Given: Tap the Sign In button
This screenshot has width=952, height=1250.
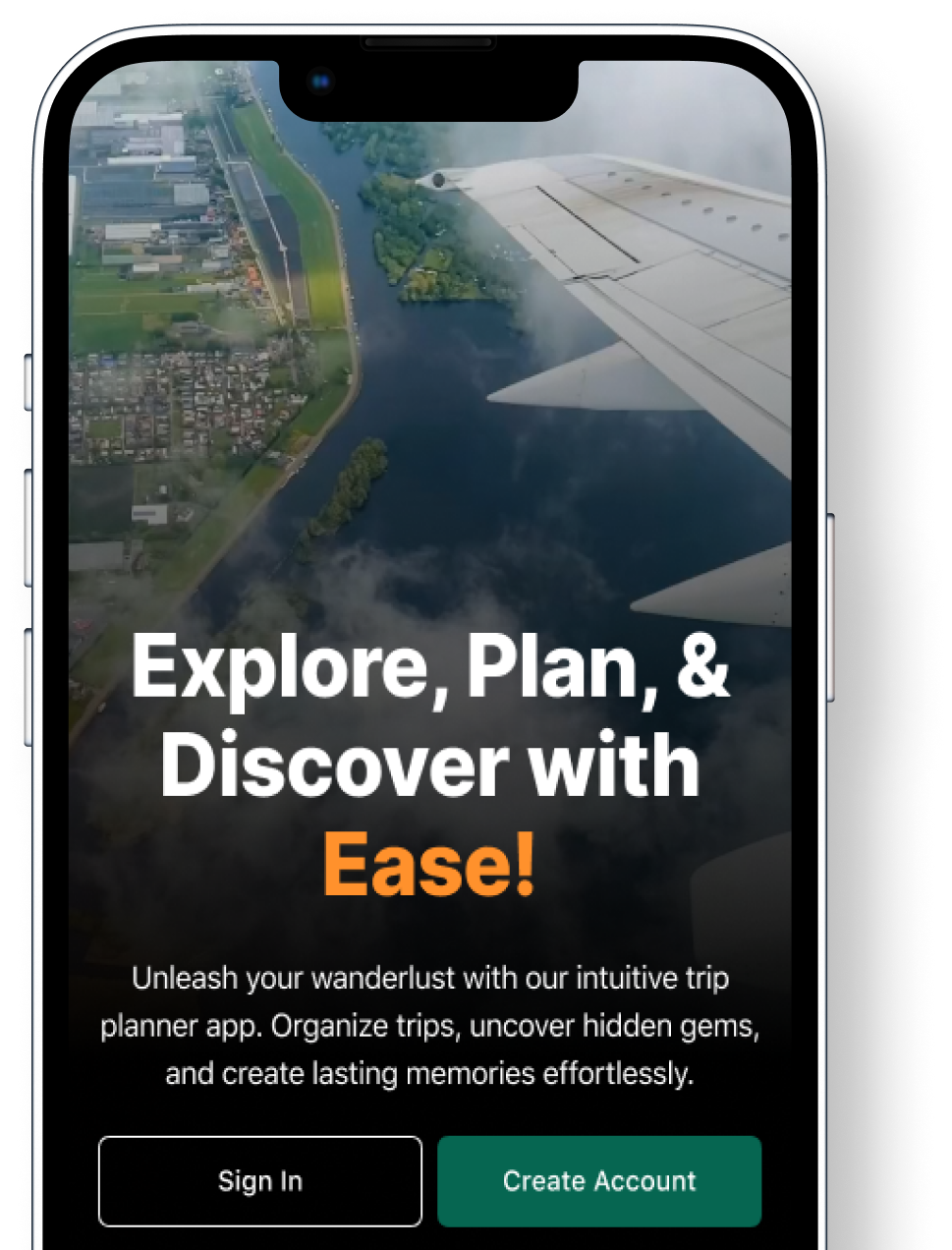Looking at the screenshot, I should [x=260, y=1180].
